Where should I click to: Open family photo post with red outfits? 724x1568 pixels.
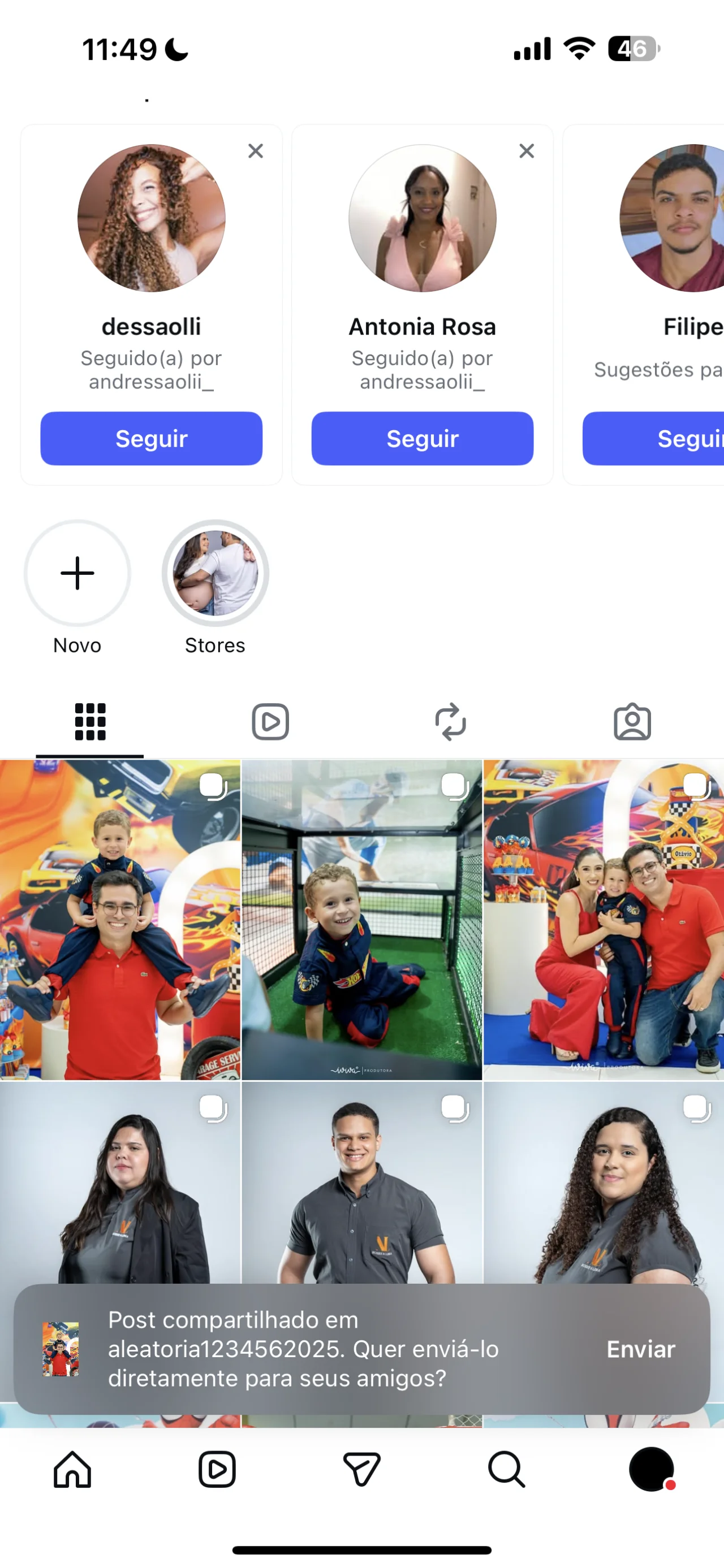pos(604,919)
